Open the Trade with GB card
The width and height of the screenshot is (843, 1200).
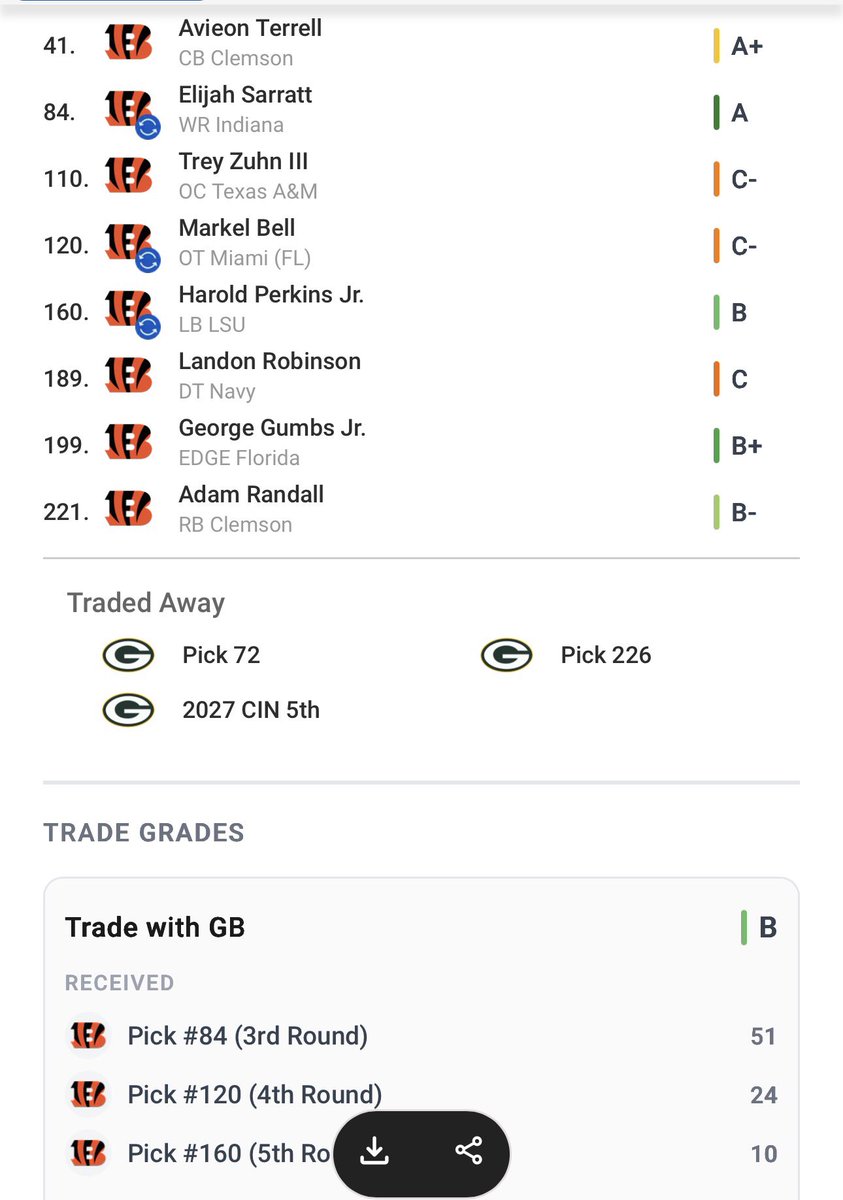(x=420, y=927)
